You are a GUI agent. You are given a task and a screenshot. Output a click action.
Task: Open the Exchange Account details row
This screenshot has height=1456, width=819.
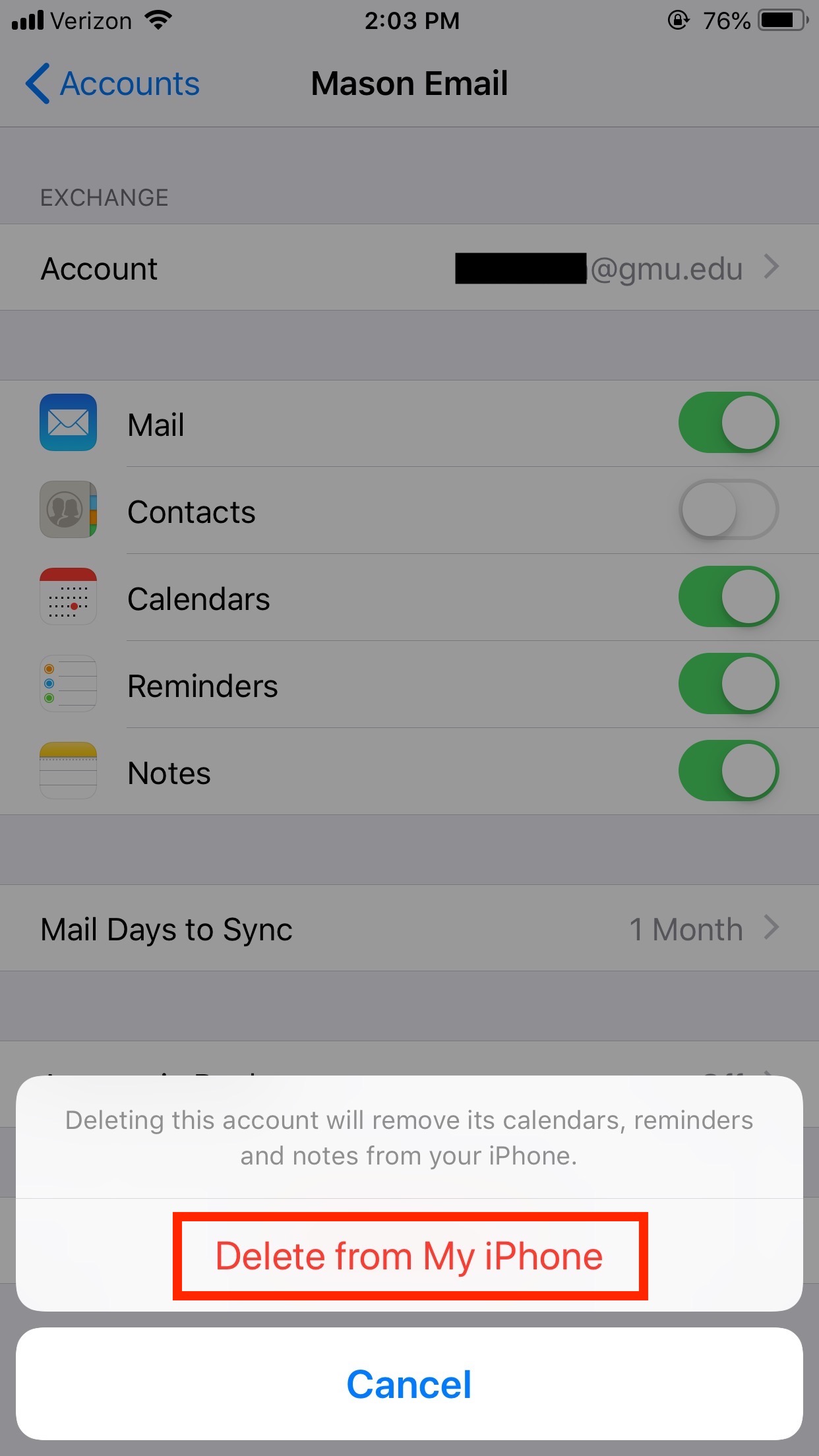[409, 268]
